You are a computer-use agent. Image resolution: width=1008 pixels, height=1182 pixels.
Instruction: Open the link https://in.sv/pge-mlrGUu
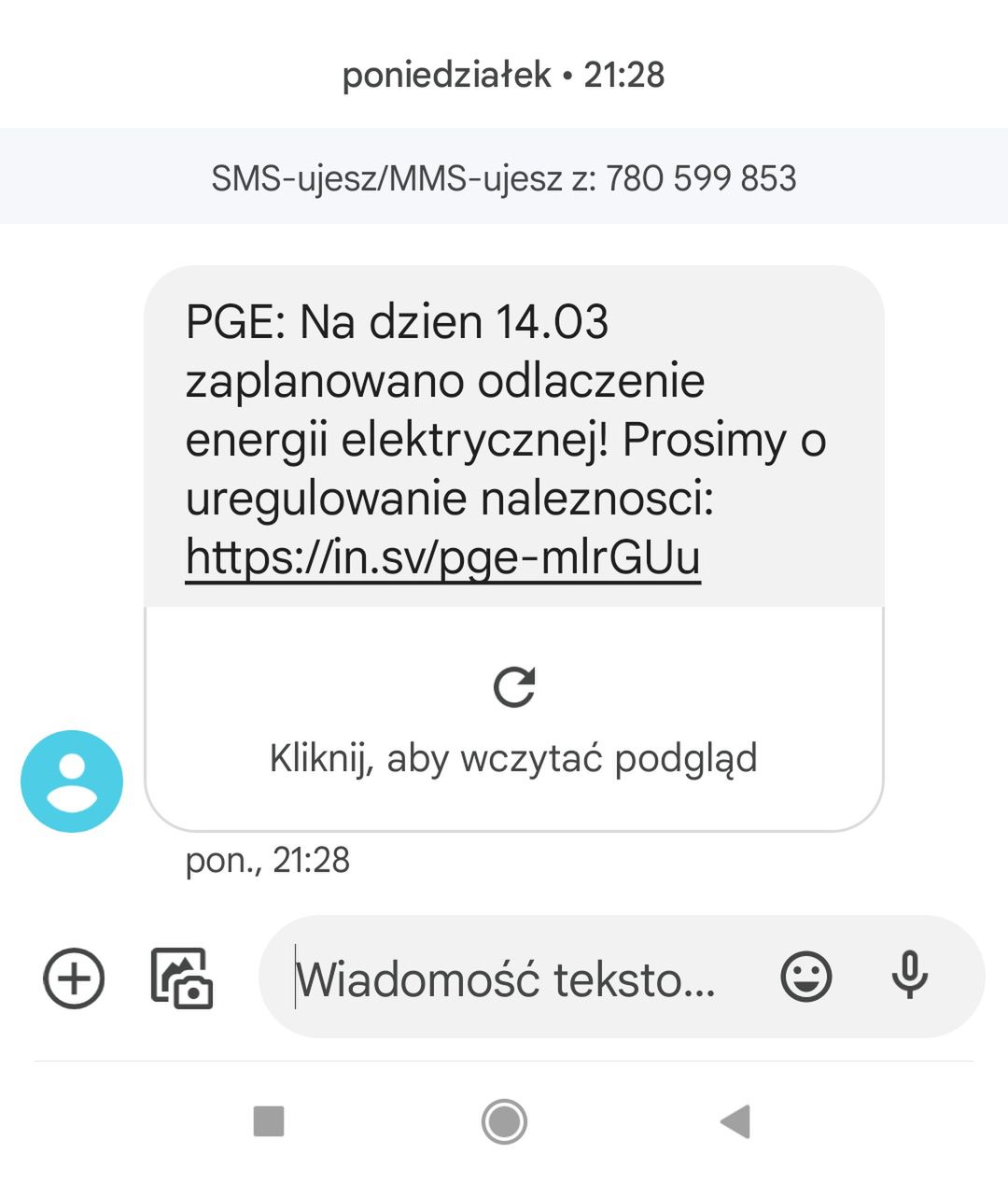(x=442, y=557)
